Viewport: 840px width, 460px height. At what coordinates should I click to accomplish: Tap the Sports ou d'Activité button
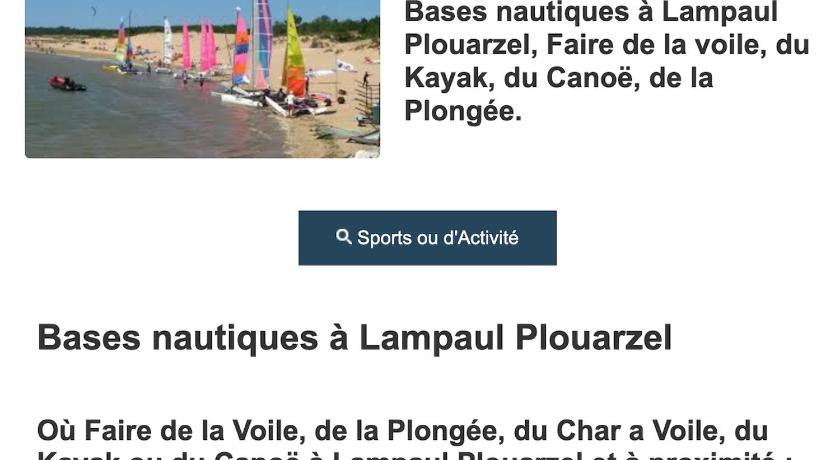[x=427, y=238]
